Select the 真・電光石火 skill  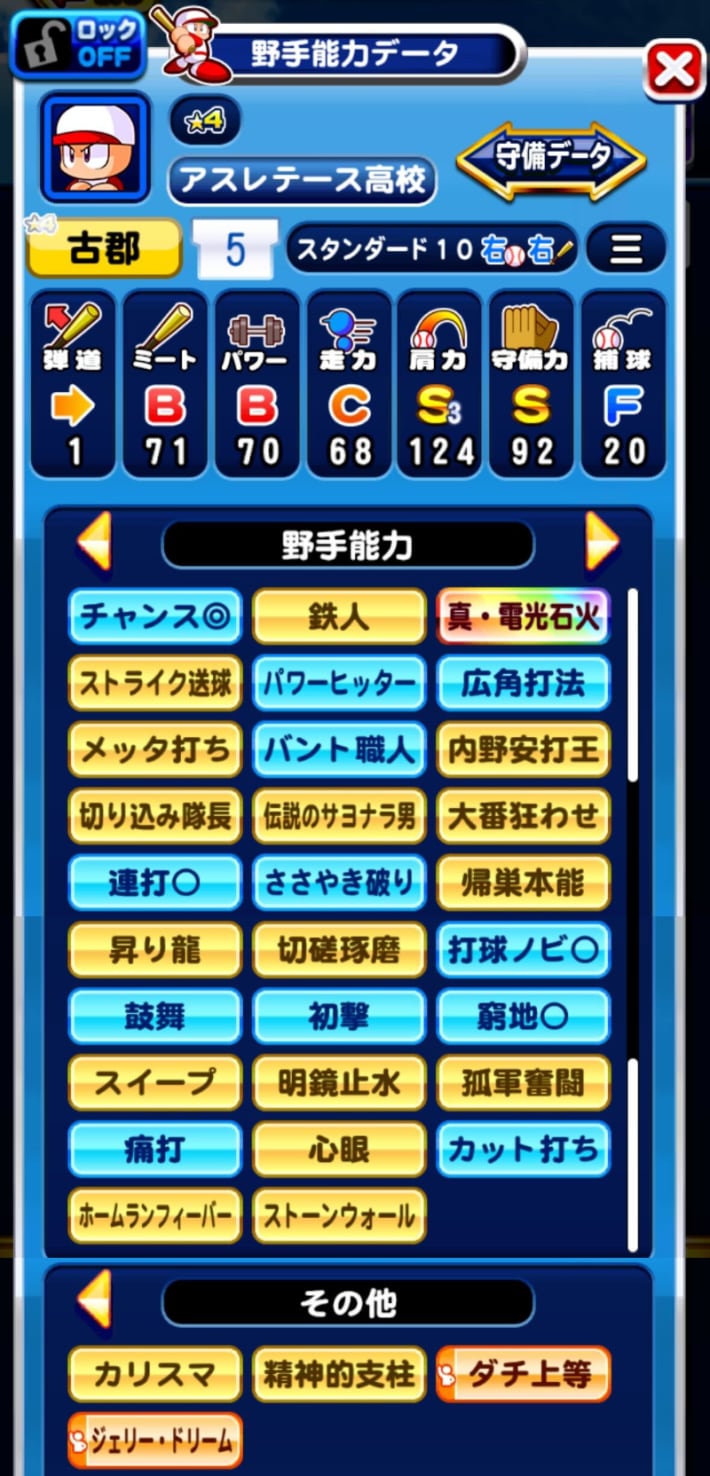click(x=523, y=617)
